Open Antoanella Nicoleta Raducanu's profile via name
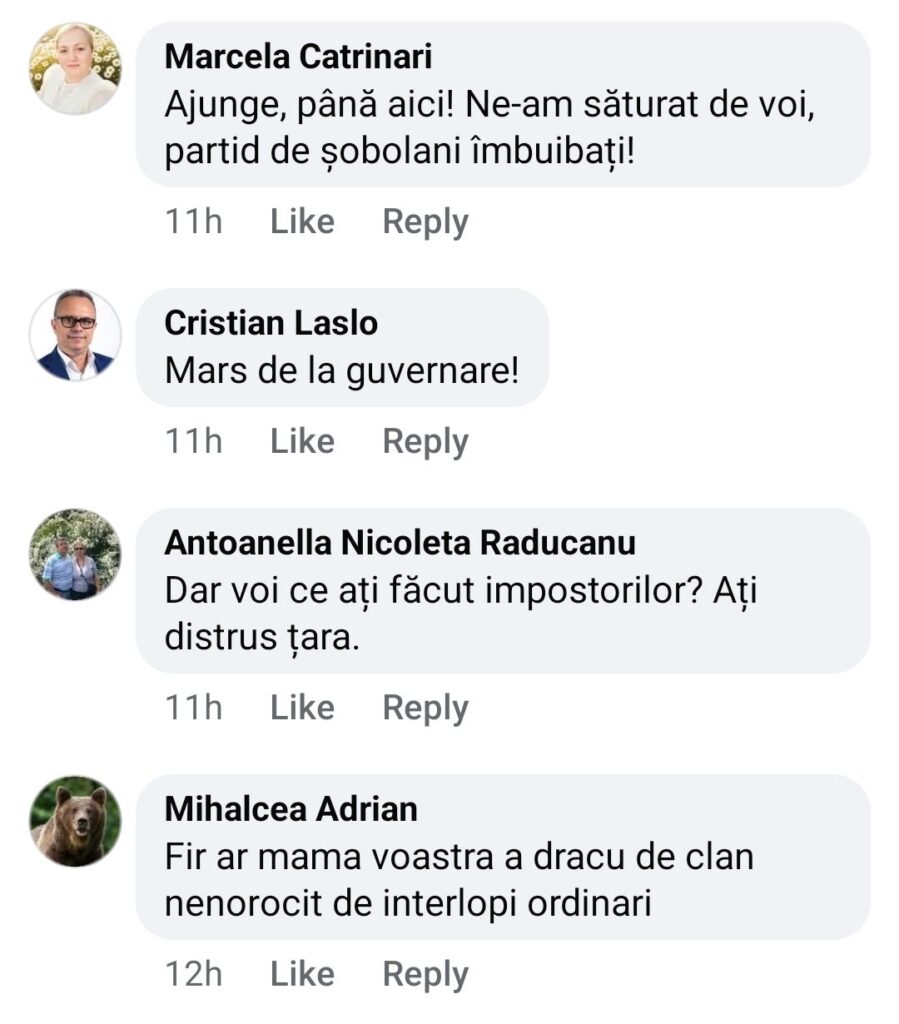899x1024 pixels. tap(399, 543)
